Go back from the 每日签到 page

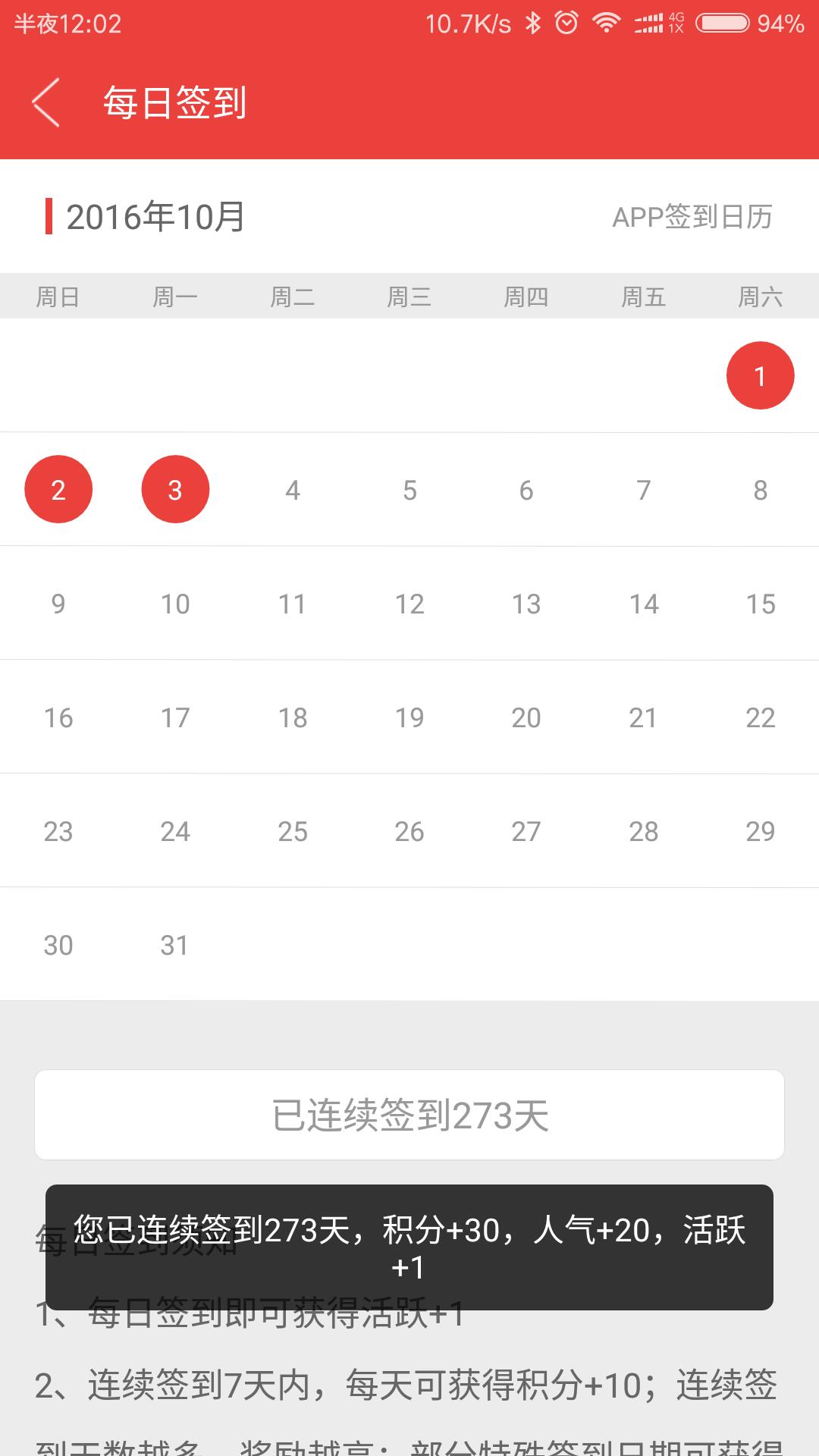click(x=45, y=102)
